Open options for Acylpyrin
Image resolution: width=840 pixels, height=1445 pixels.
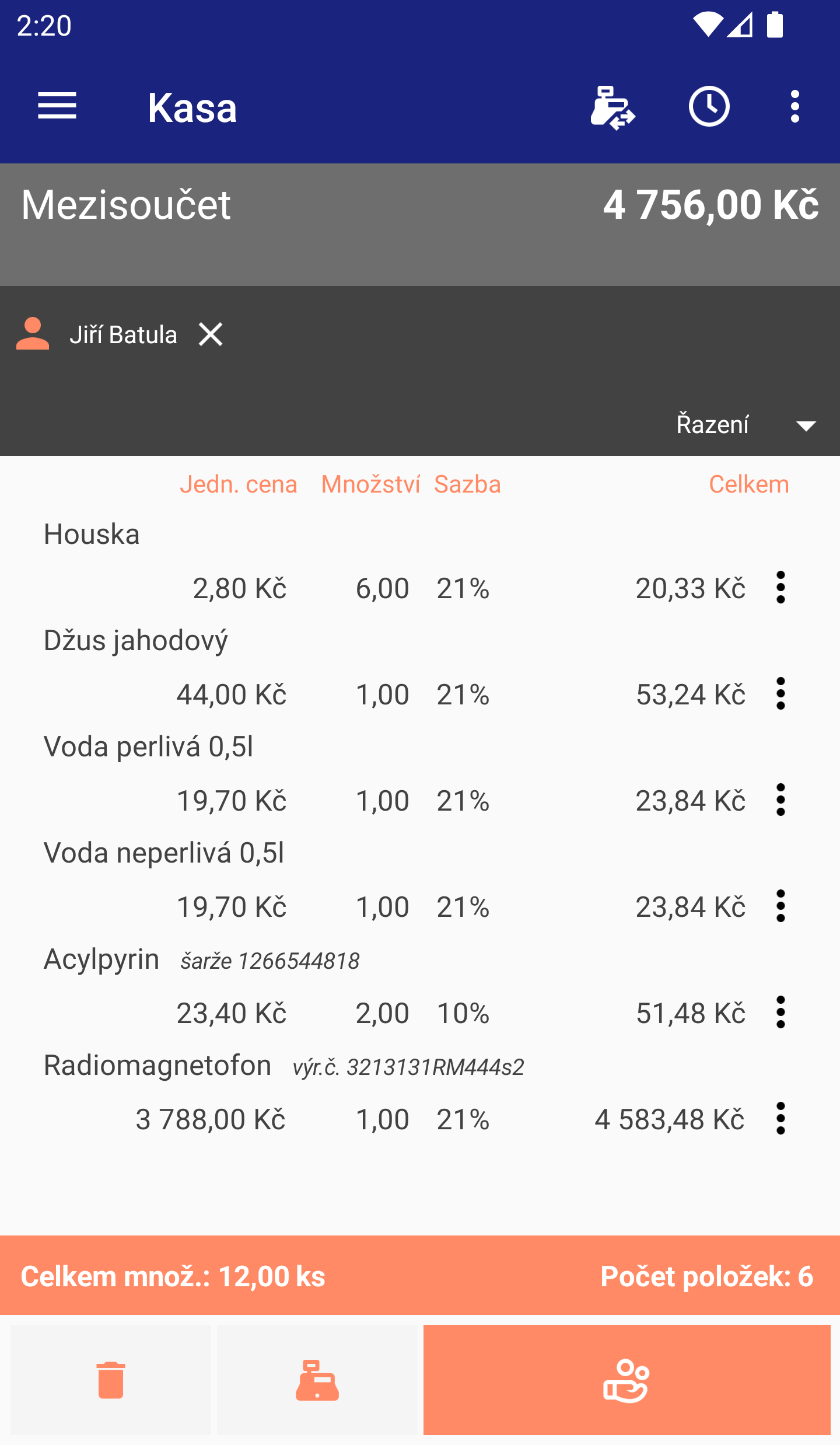[x=780, y=1012]
